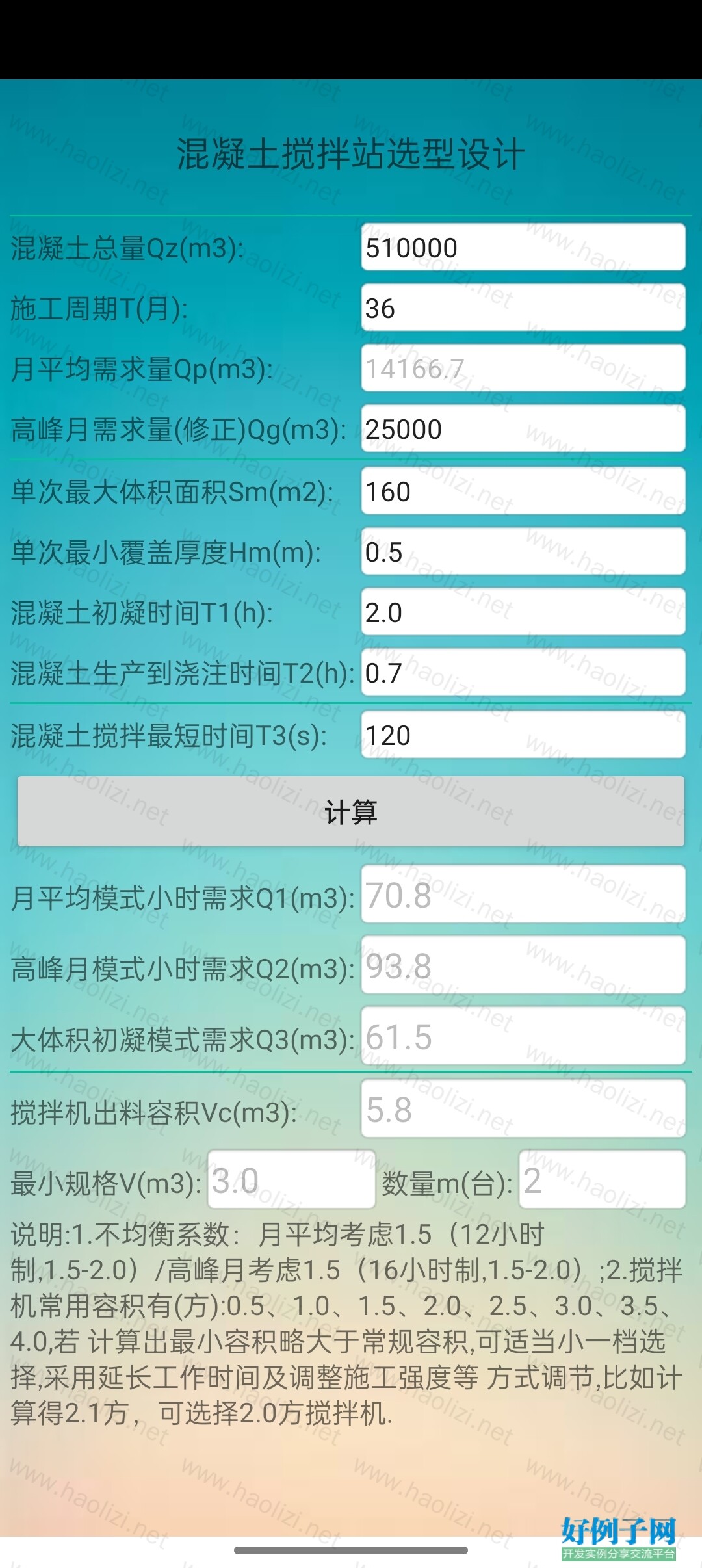Edit the 混凝土总量Qz field
This screenshot has width=702, height=1568.
click(523, 248)
